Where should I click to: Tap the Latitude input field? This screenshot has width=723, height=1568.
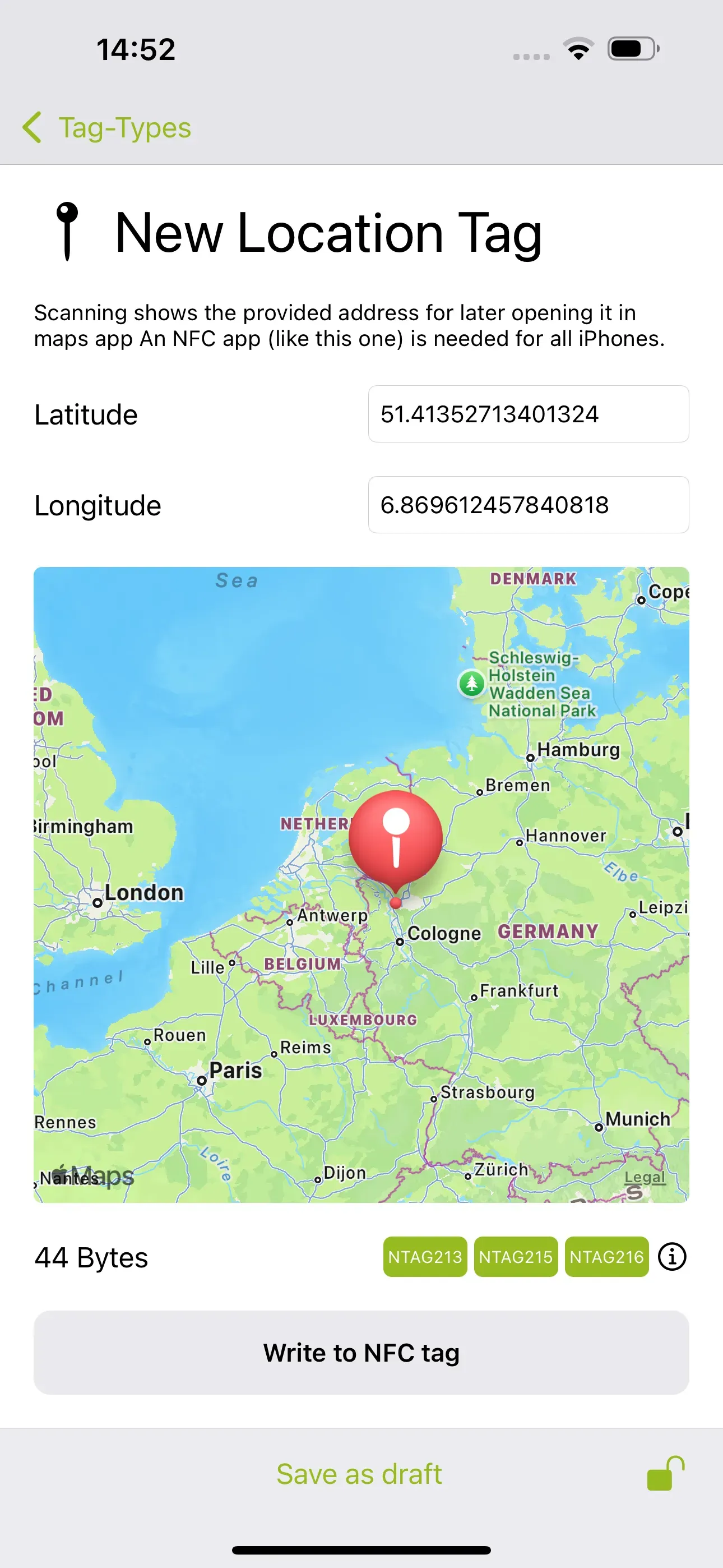tap(529, 414)
